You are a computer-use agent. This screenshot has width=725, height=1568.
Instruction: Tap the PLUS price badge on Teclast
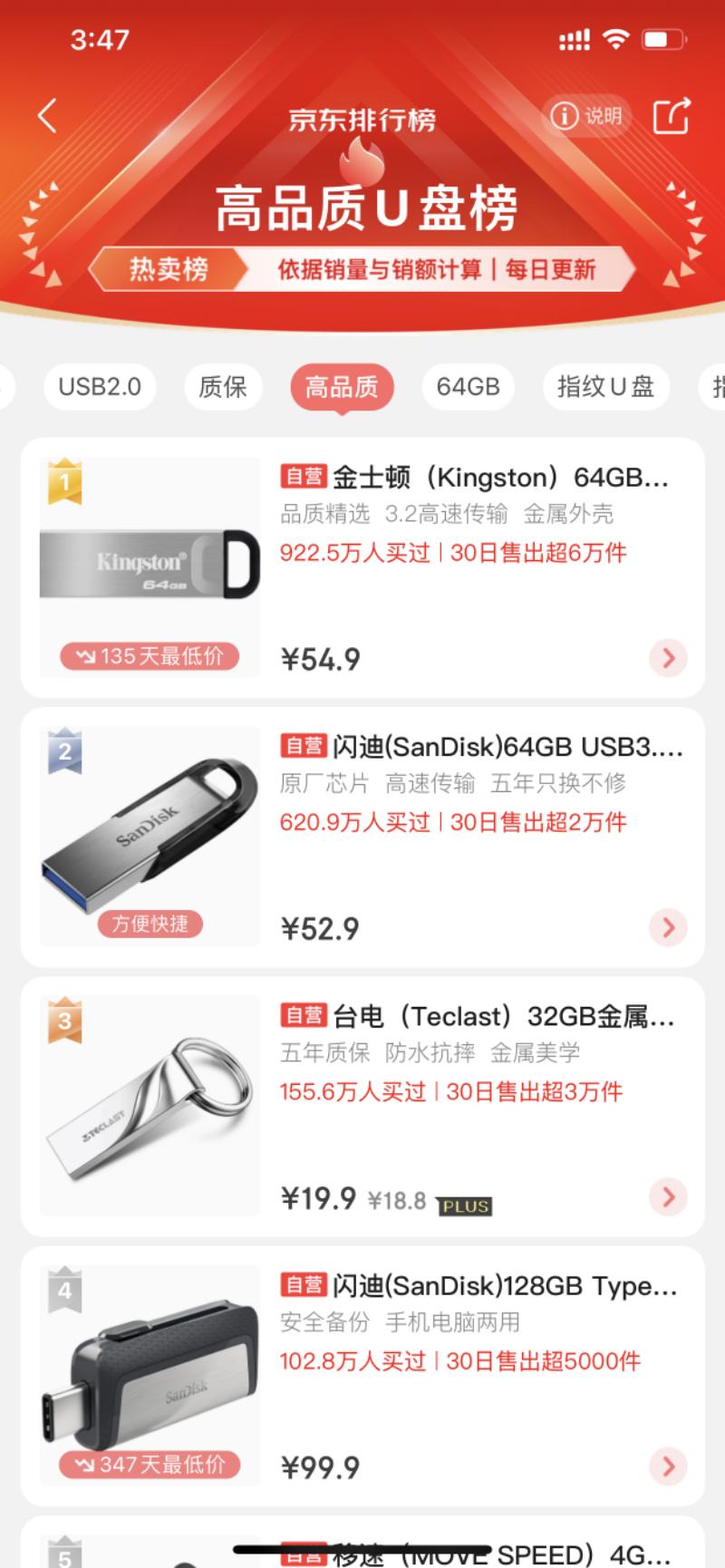pyautogui.click(x=465, y=1206)
